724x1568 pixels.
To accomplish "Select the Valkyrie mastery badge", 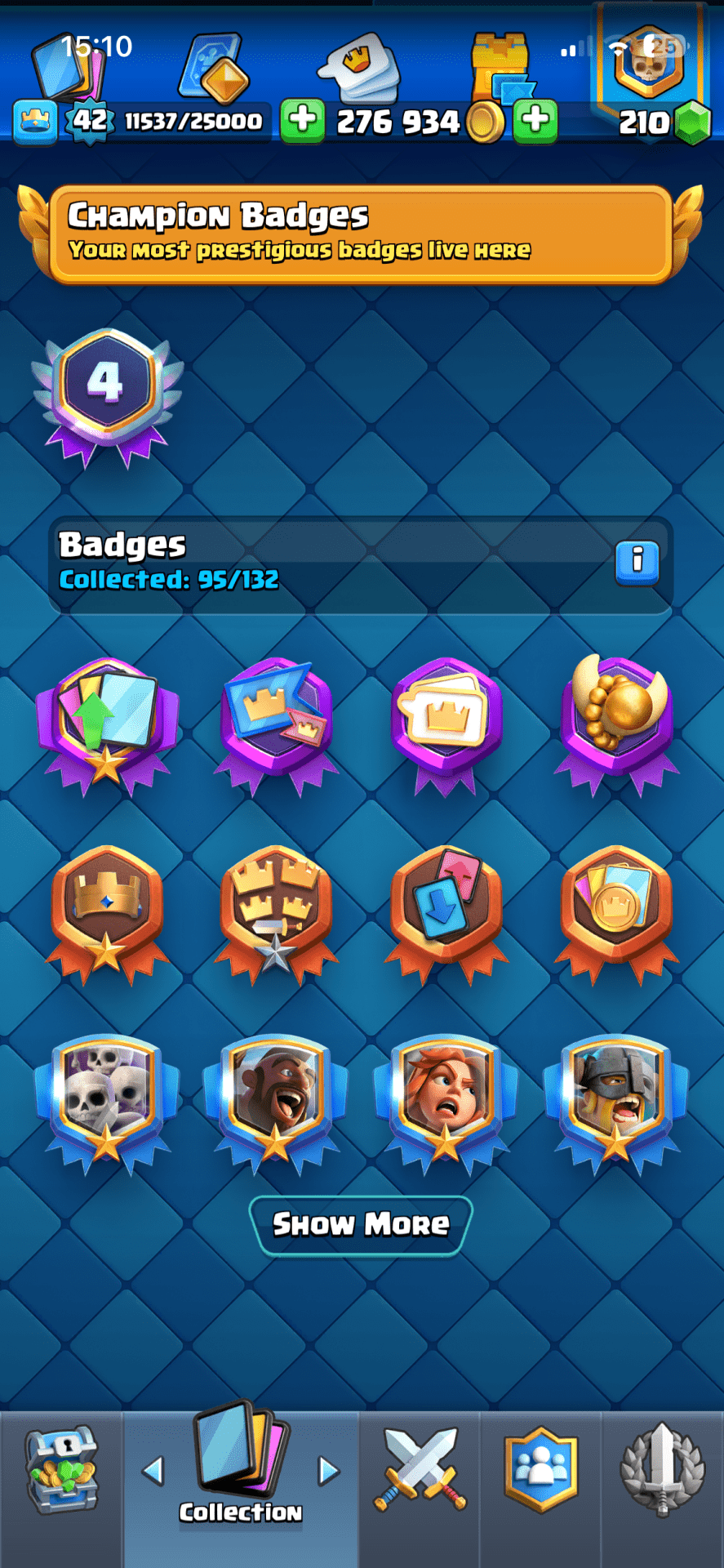I will (446, 1100).
